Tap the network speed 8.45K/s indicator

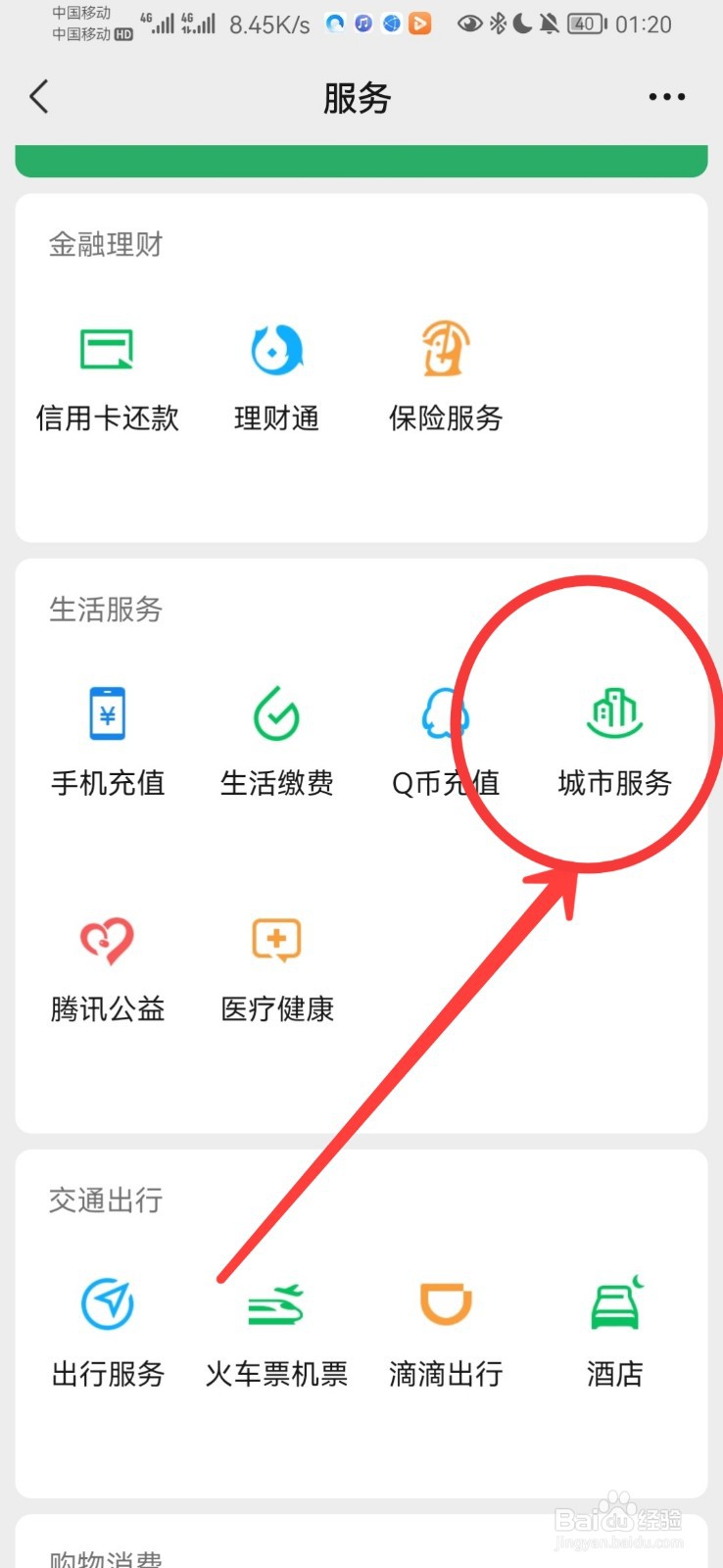[x=269, y=24]
